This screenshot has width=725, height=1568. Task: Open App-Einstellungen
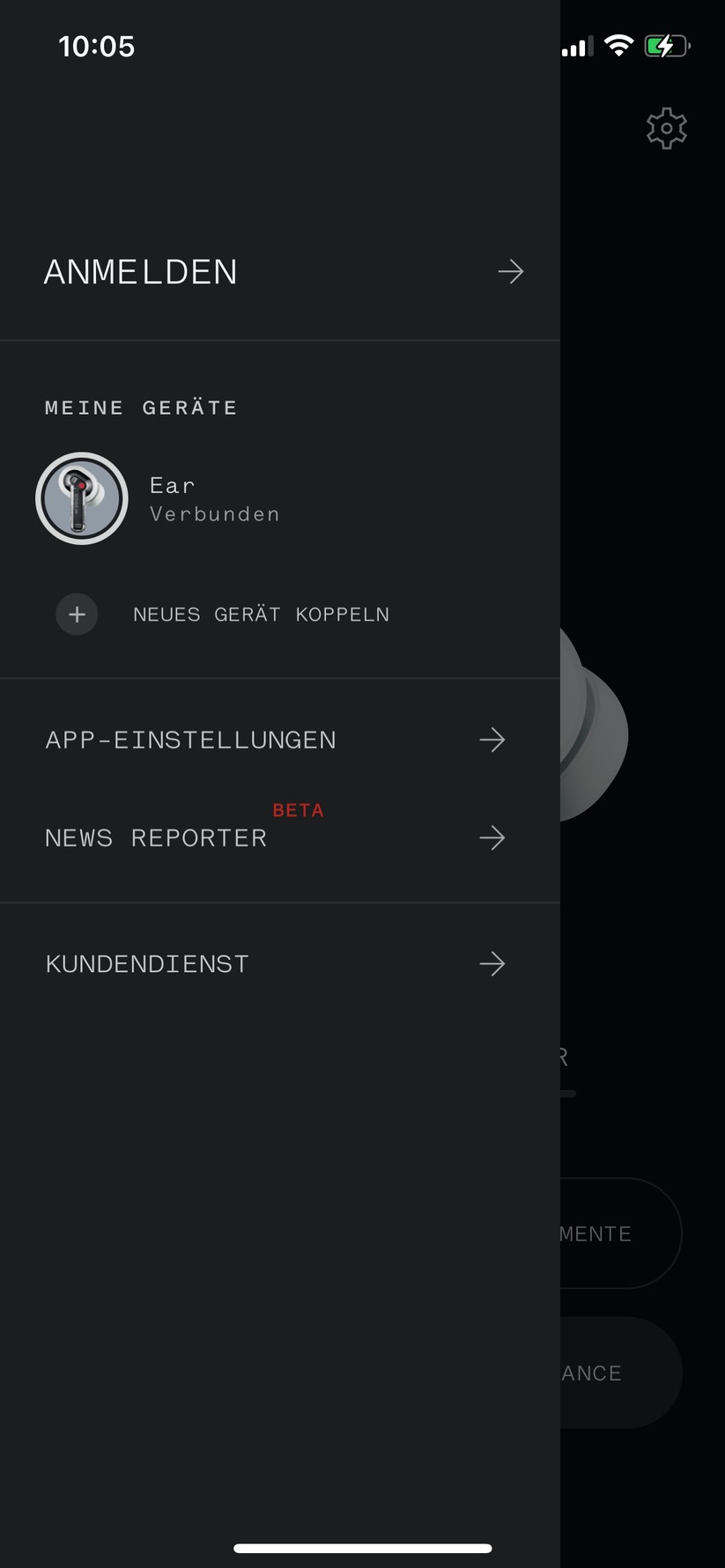tap(275, 740)
